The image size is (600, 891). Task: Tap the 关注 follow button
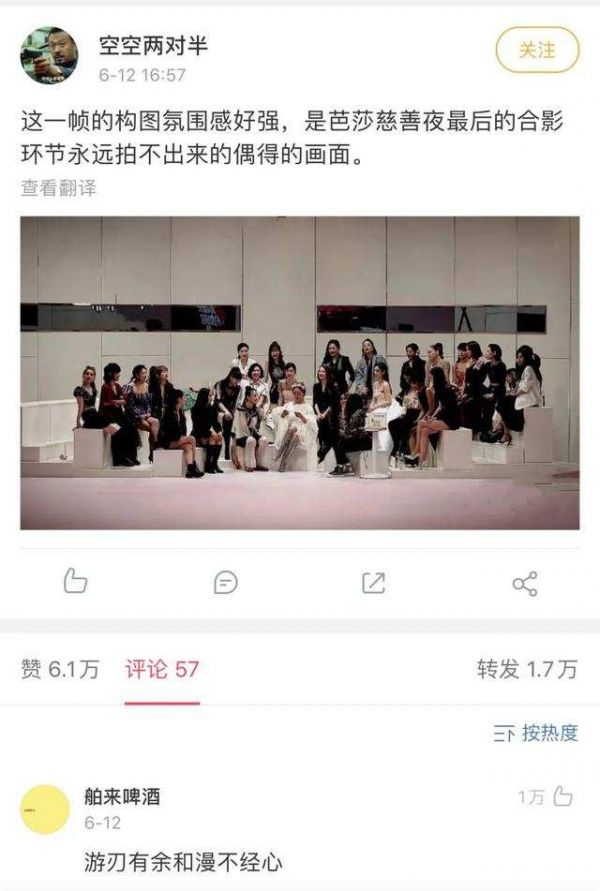pyautogui.click(x=537, y=50)
